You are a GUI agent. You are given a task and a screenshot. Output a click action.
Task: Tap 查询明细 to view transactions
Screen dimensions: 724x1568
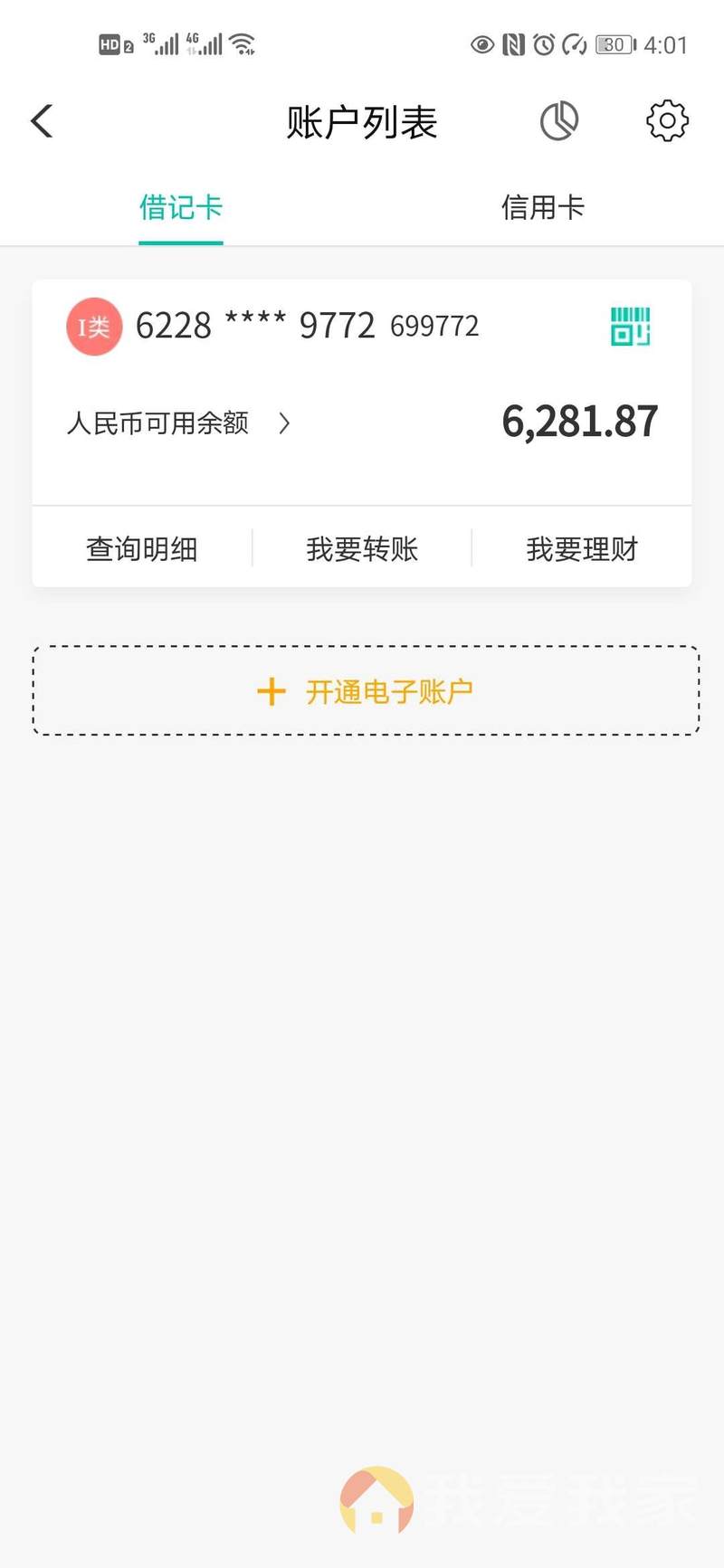pos(142,548)
